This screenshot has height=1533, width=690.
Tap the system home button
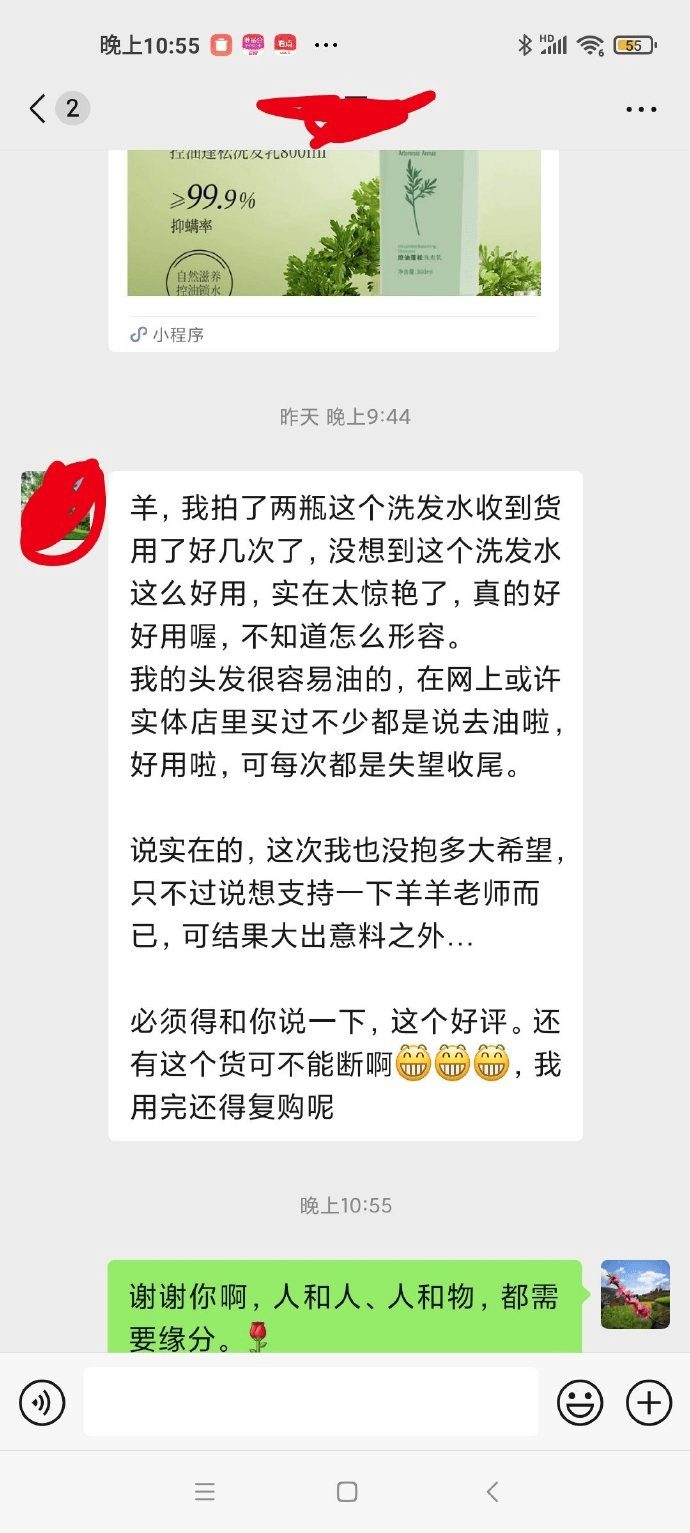(347, 1492)
